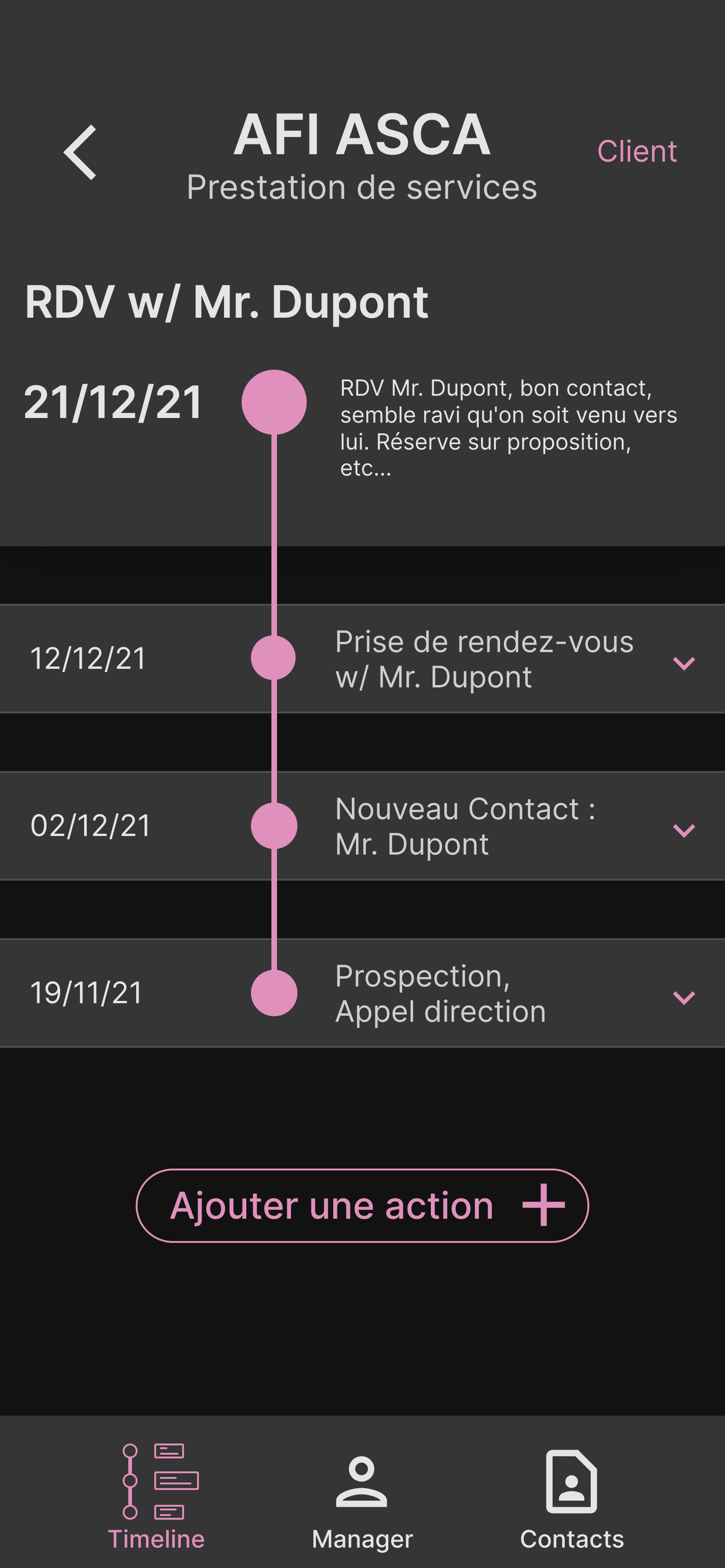
Task: Expand the Nouveau Contact entry
Action: click(684, 830)
